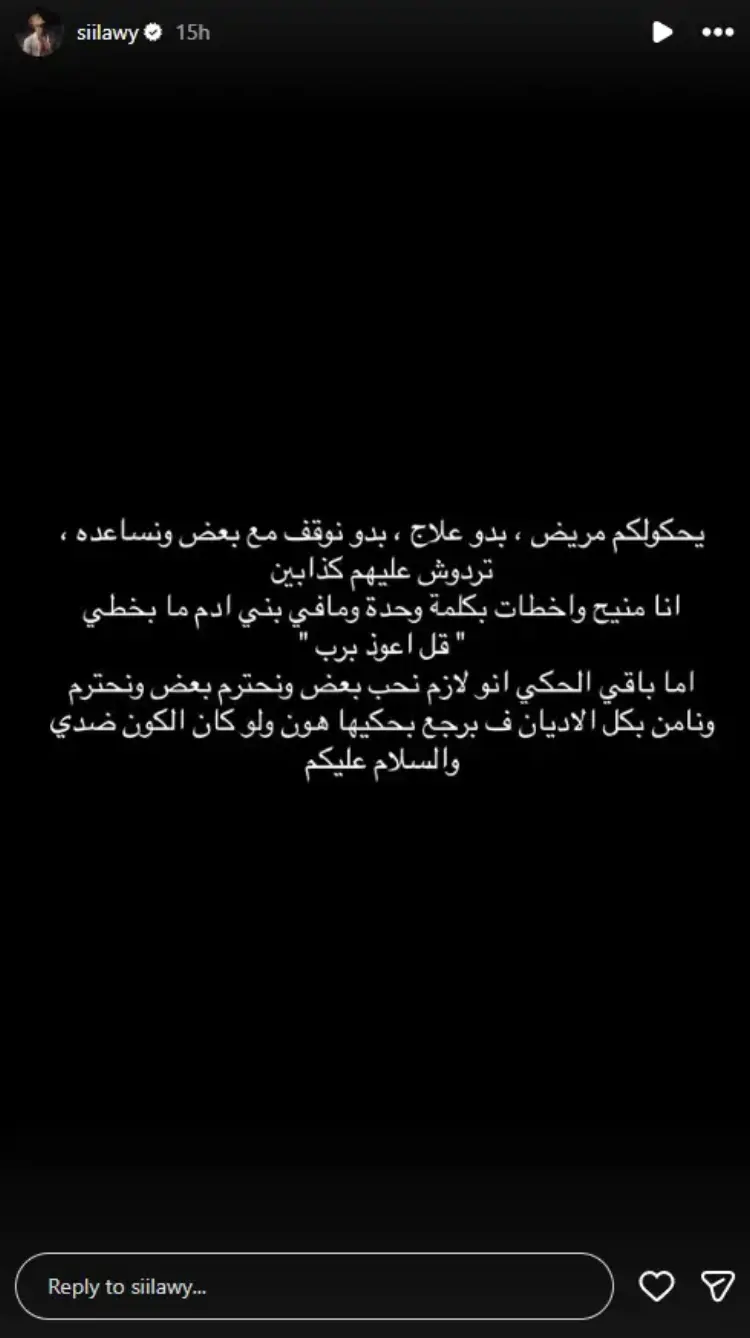Tap the Reply to siilawy field
Screen dimensions: 750x1338
point(313,1286)
